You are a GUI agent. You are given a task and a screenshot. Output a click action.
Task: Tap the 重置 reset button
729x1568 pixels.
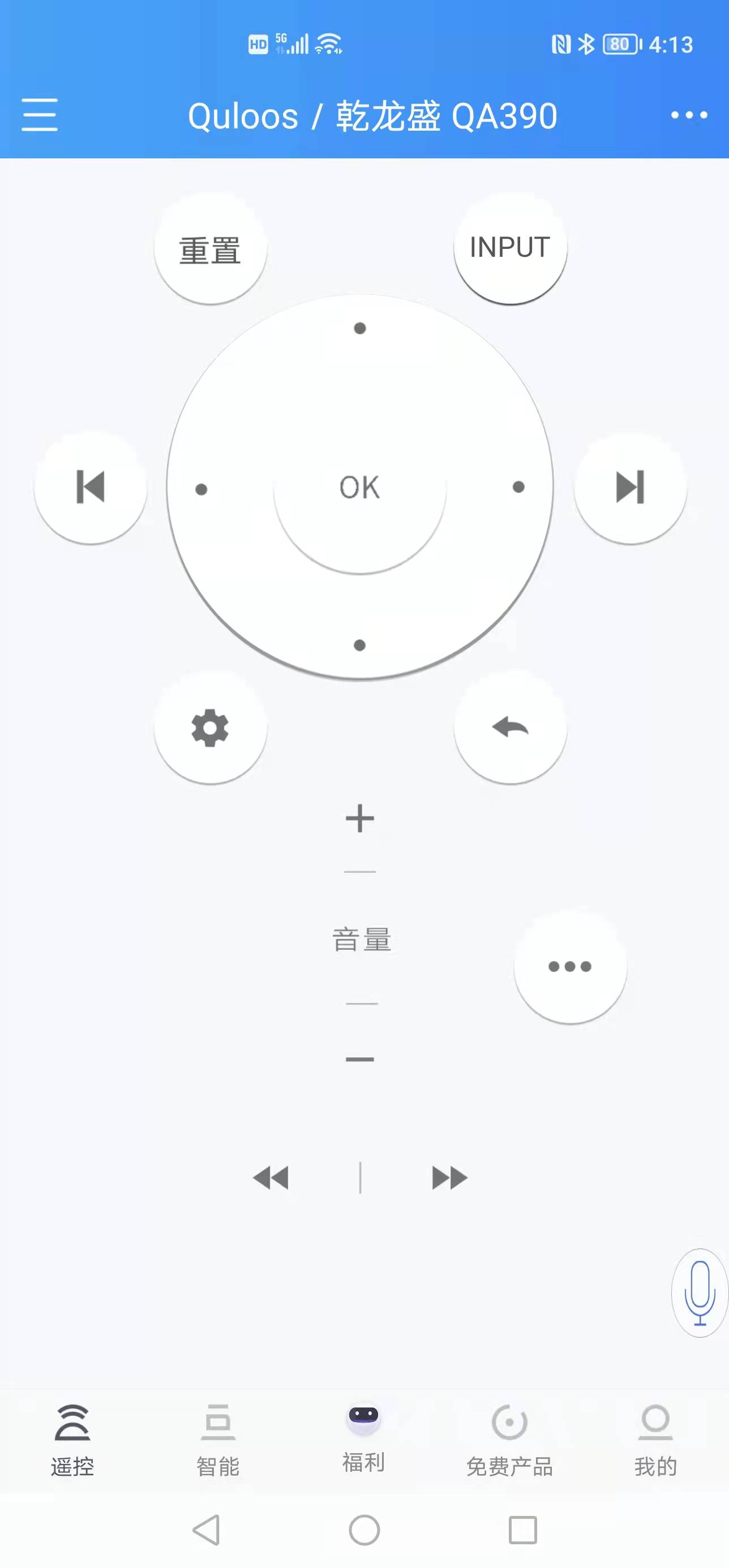(210, 249)
